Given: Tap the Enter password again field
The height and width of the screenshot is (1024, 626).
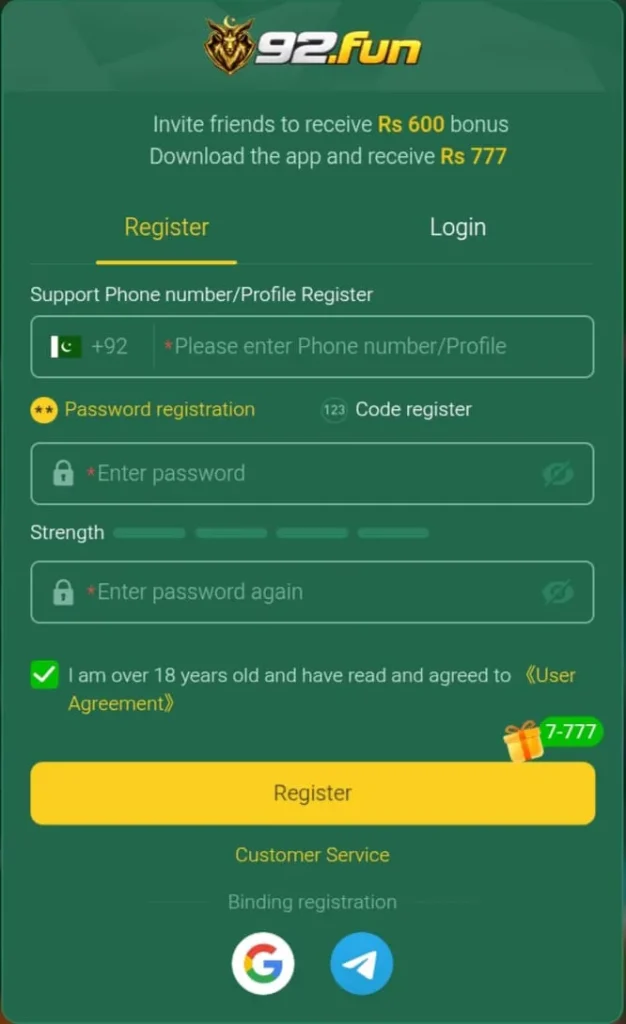Looking at the screenshot, I should click(x=300, y=592).
